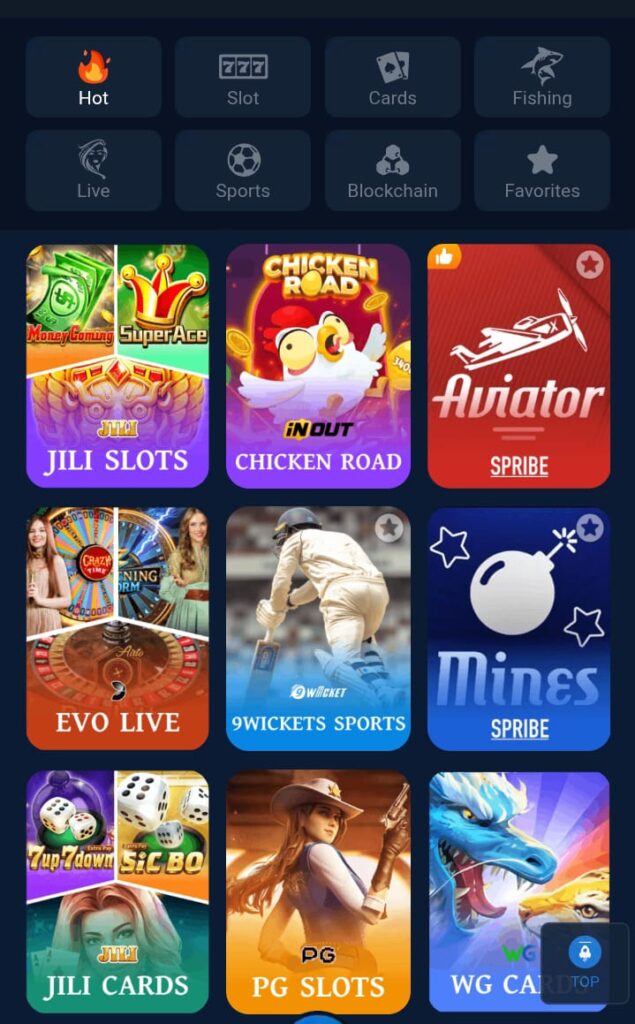The width and height of the screenshot is (635, 1024).
Task: View the Blockchain category
Action: 392,171
